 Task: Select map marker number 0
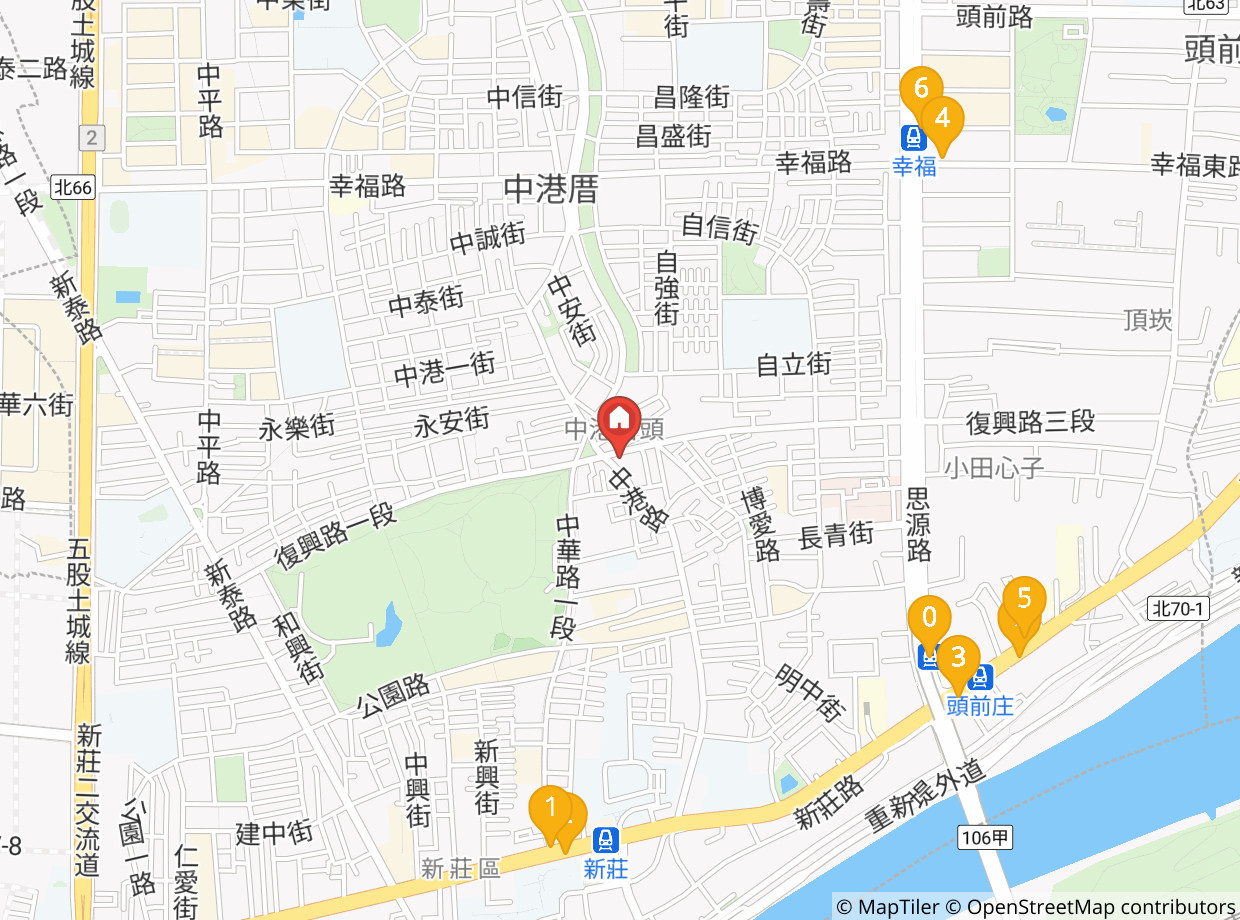929,615
